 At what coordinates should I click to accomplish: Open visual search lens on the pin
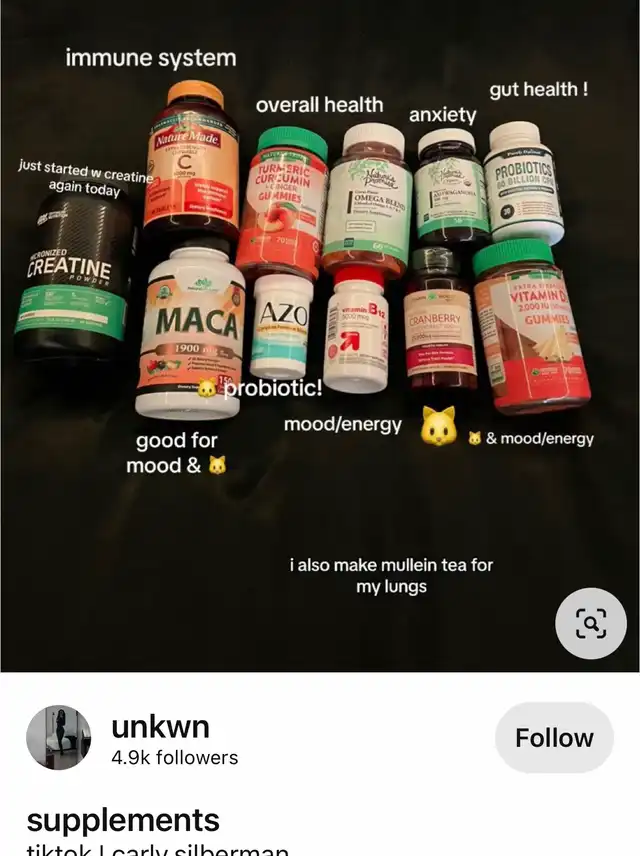(590, 625)
